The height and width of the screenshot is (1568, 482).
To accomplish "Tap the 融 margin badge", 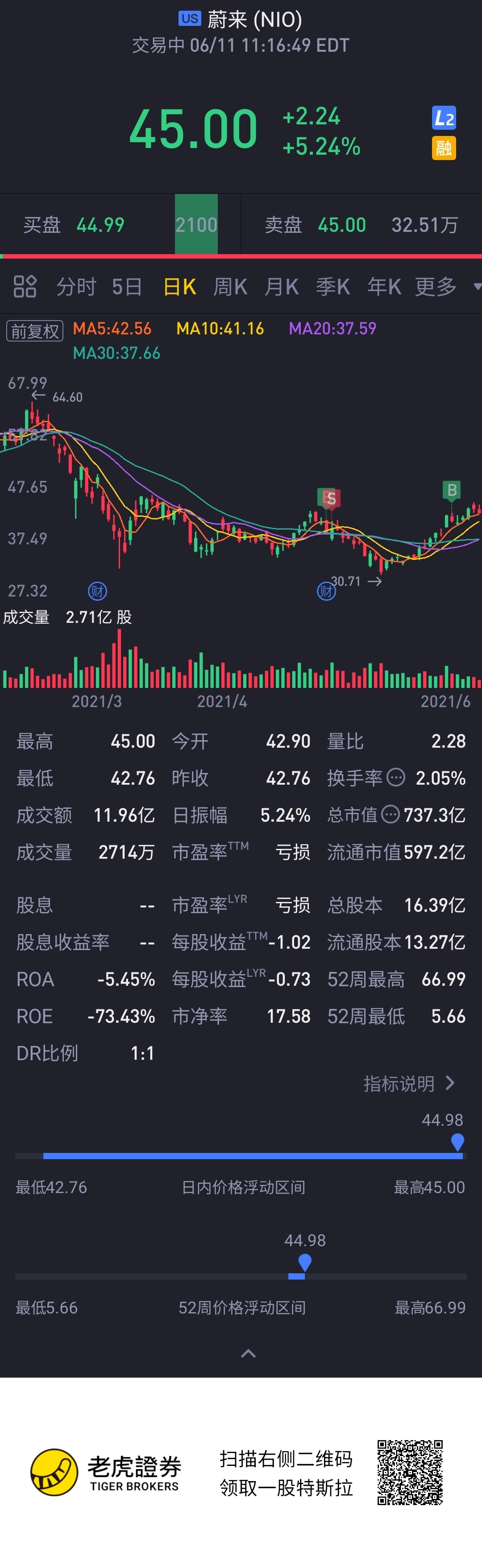I will 444,148.
